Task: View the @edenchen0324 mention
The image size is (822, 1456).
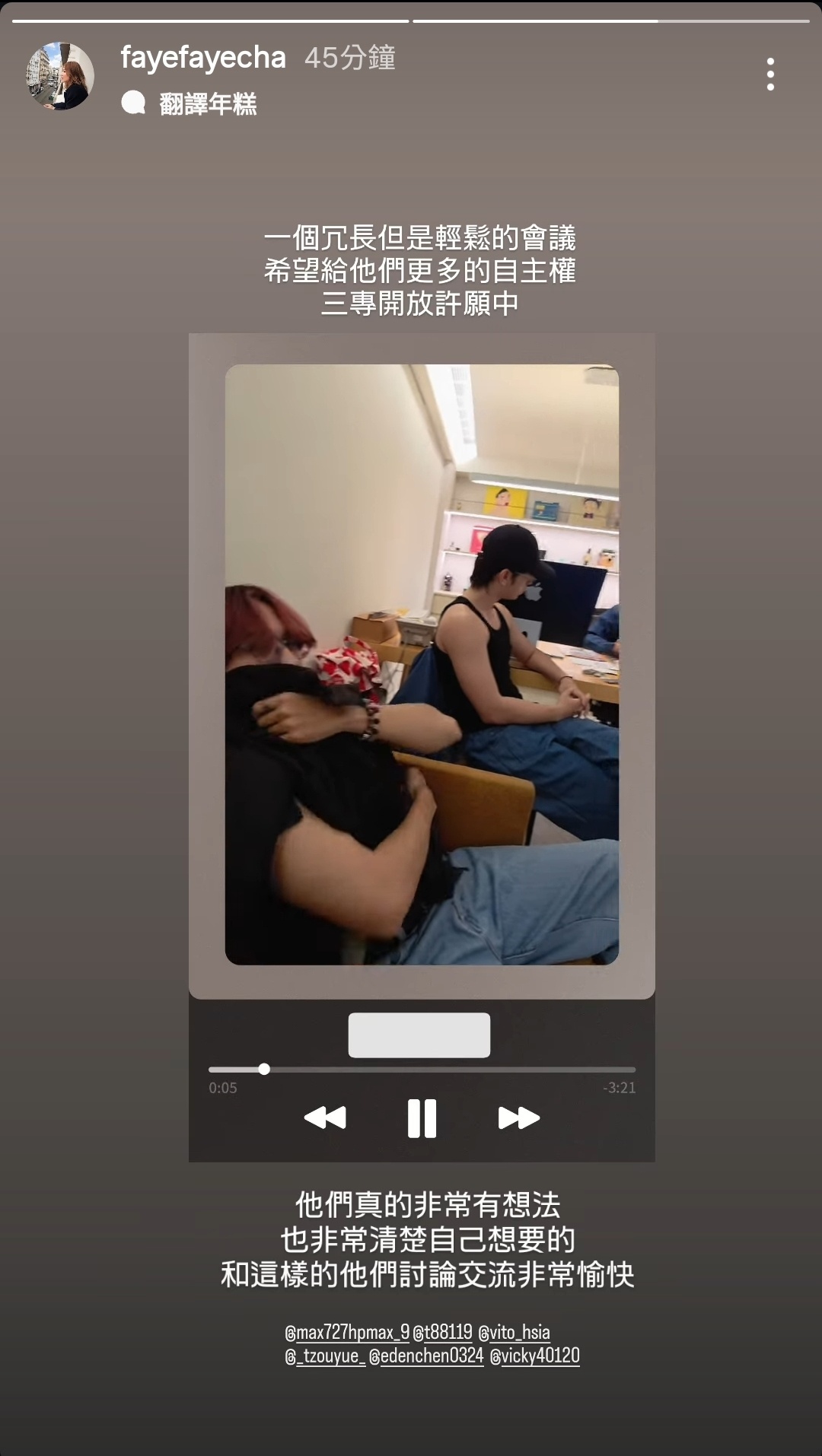Action: tap(426, 1356)
